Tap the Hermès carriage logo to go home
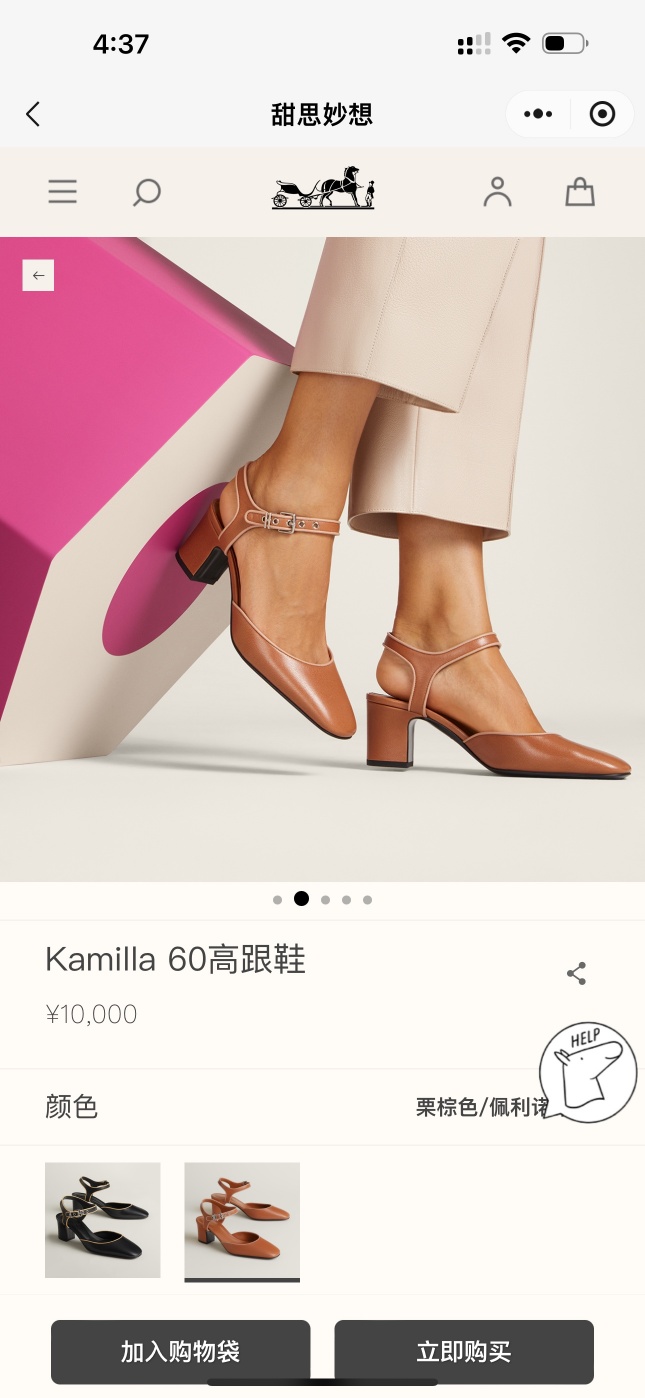 tap(323, 188)
